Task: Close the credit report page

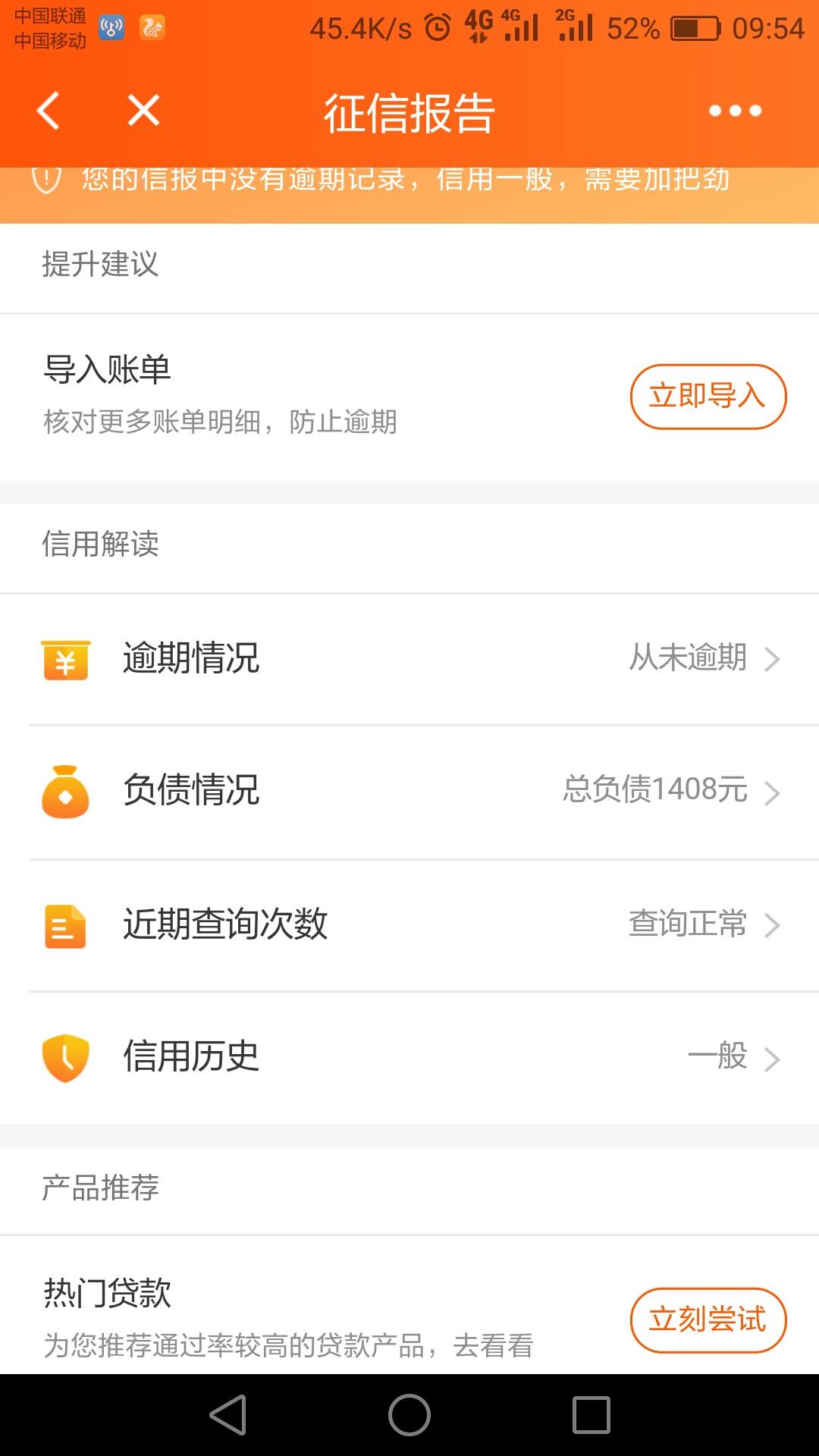Action: pos(143,111)
